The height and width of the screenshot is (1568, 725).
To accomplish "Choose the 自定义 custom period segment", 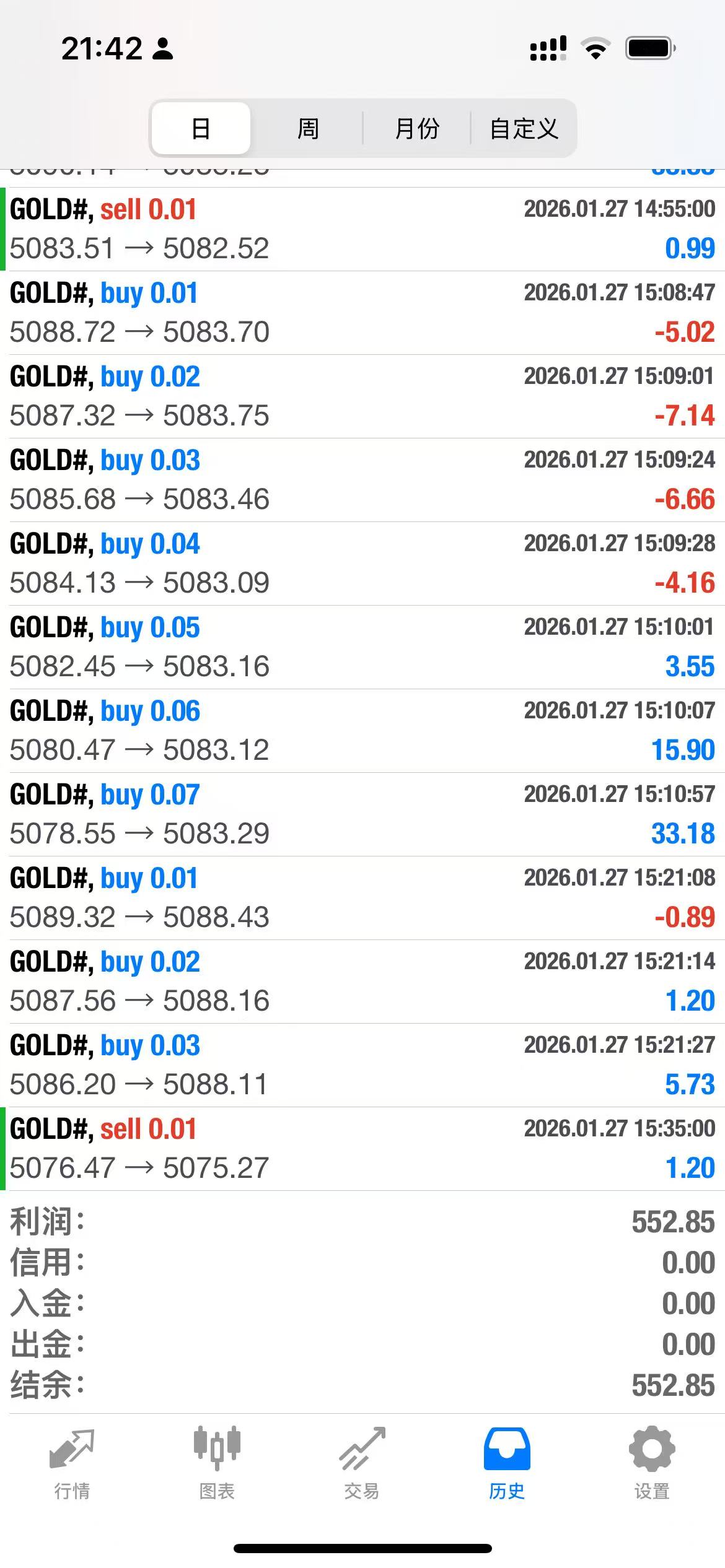I will point(524,129).
